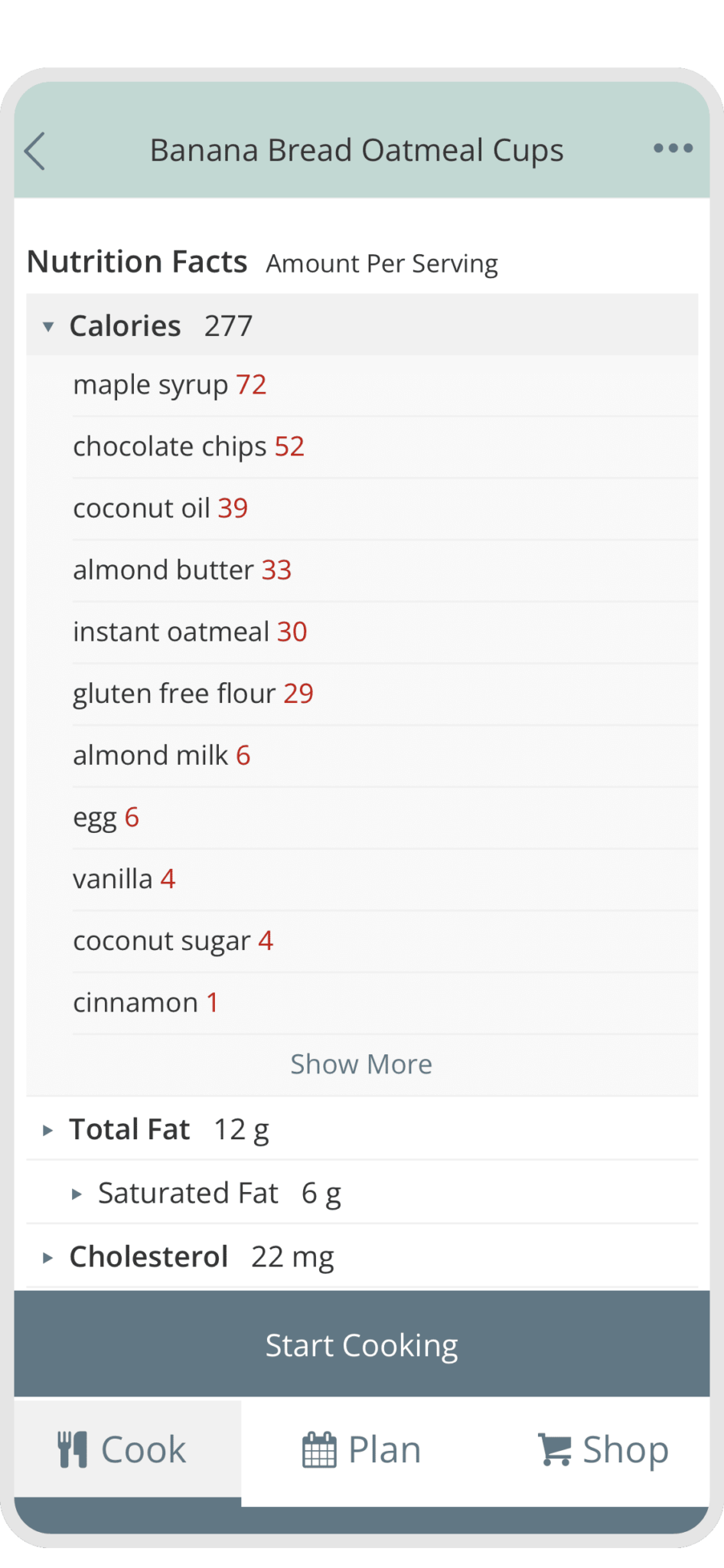Expand the Saturated Fat breakdown
This screenshot has width=724, height=1568.
[x=77, y=1192]
